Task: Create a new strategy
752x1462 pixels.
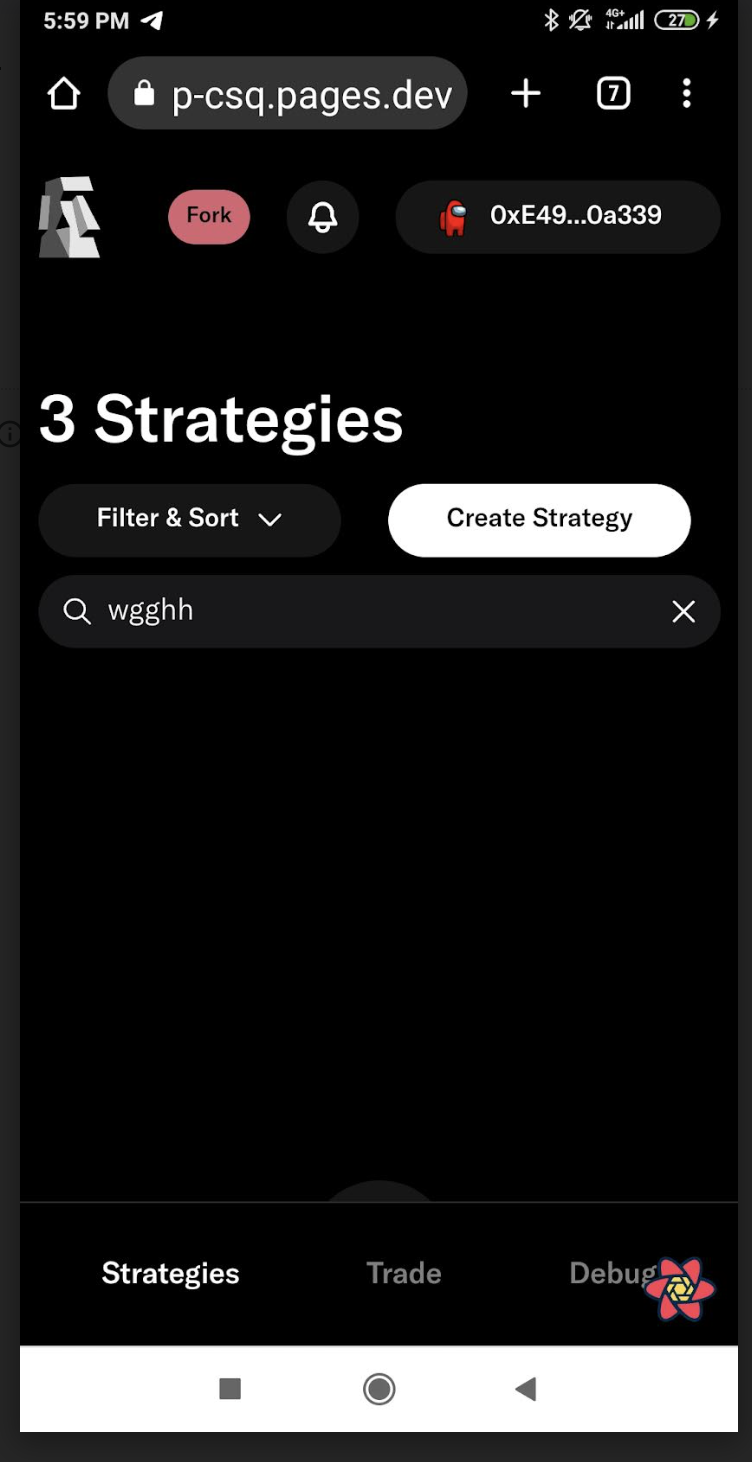Action: point(539,519)
